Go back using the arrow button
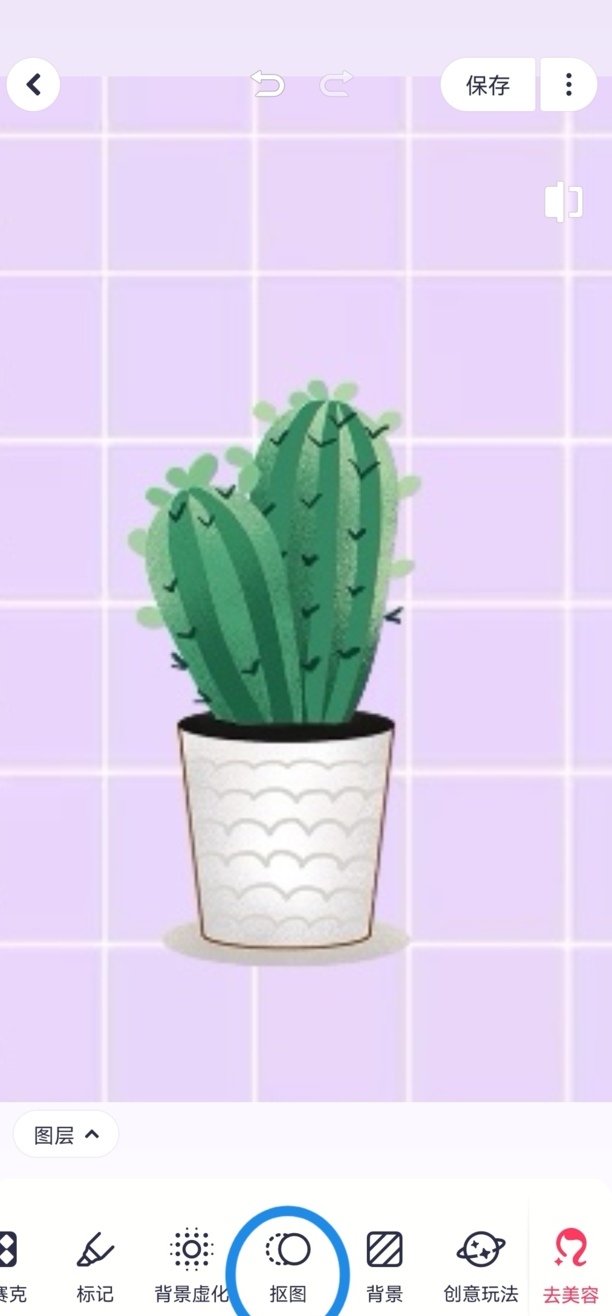Screen dimensions: 612x1316 tap(33, 85)
